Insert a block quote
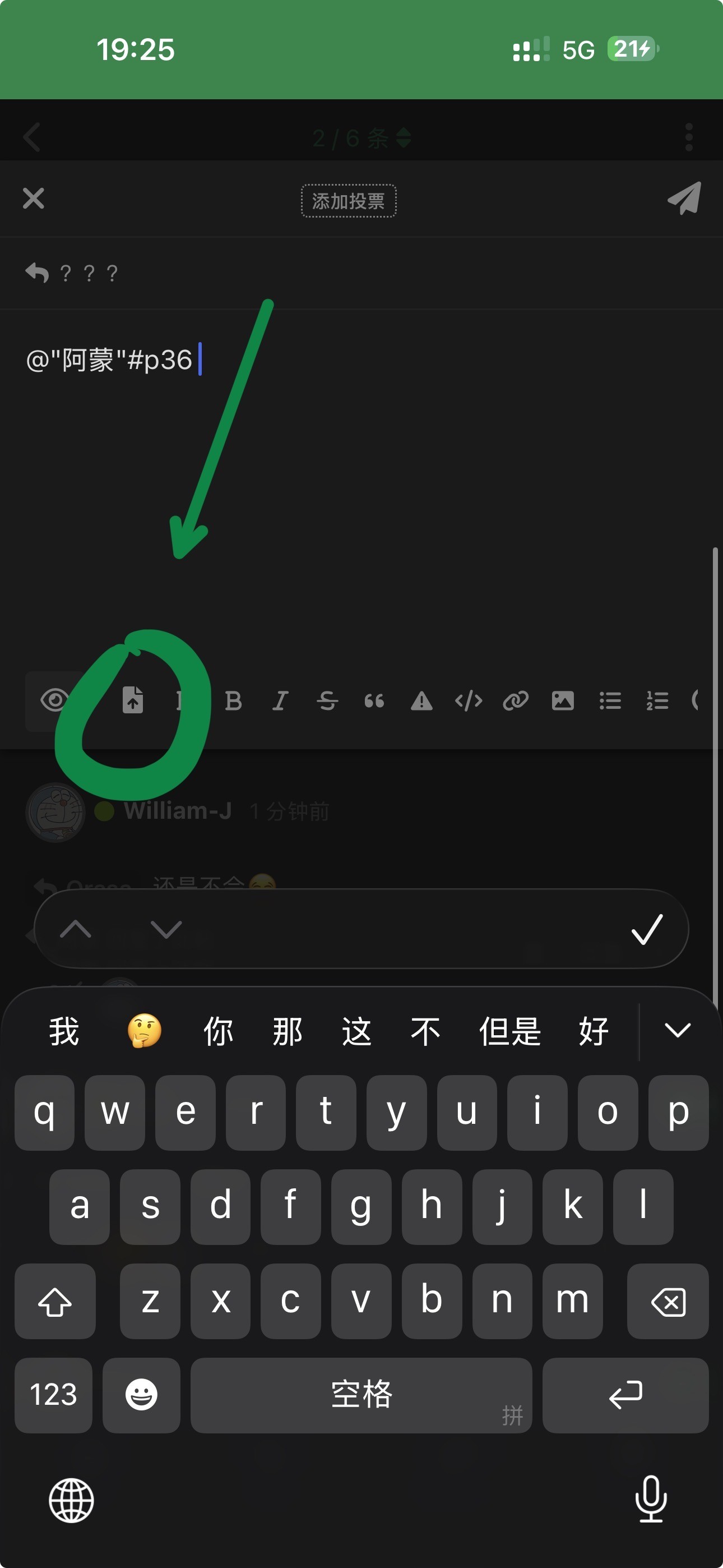This screenshot has height=1568, width=723. click(374, 701)
